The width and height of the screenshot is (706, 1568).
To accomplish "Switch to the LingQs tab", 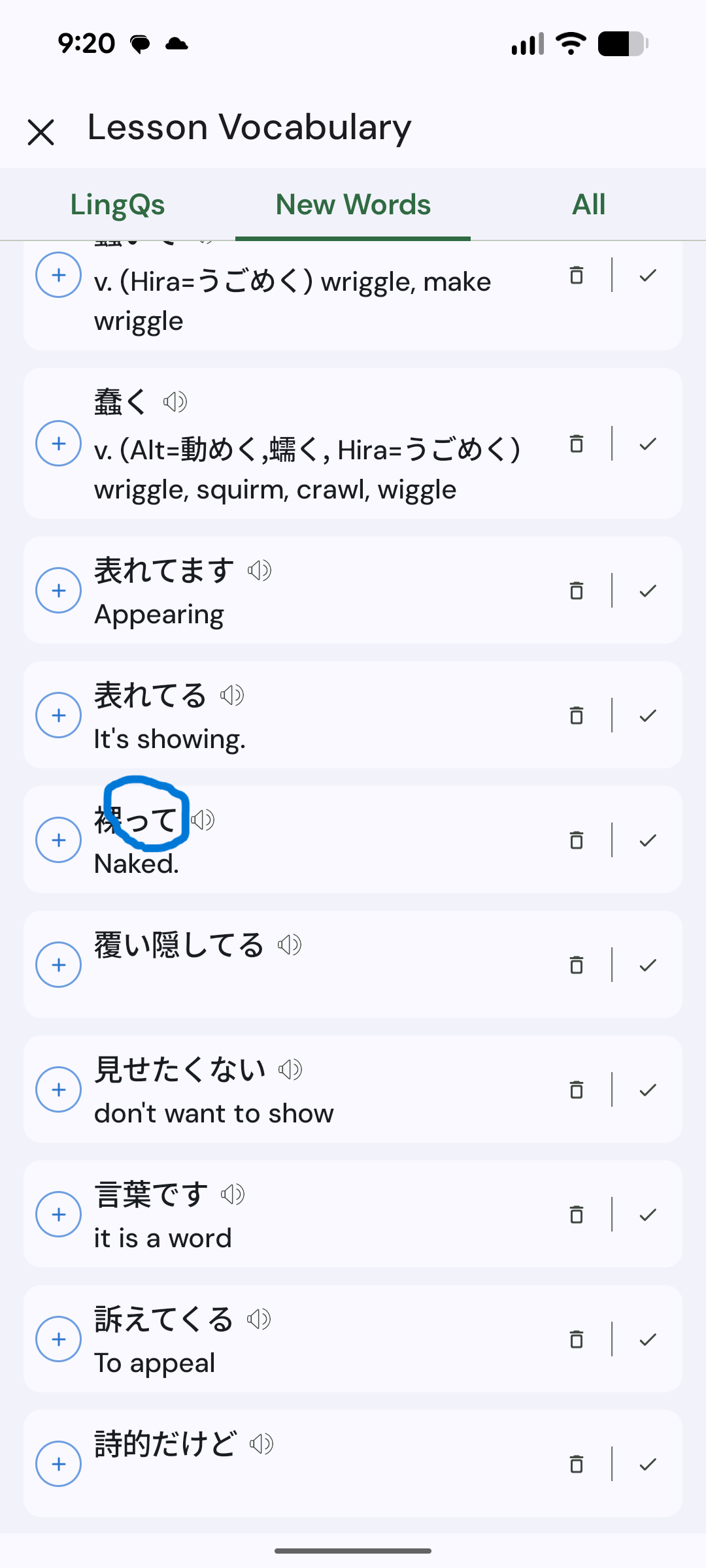I will tap(118, 205).
